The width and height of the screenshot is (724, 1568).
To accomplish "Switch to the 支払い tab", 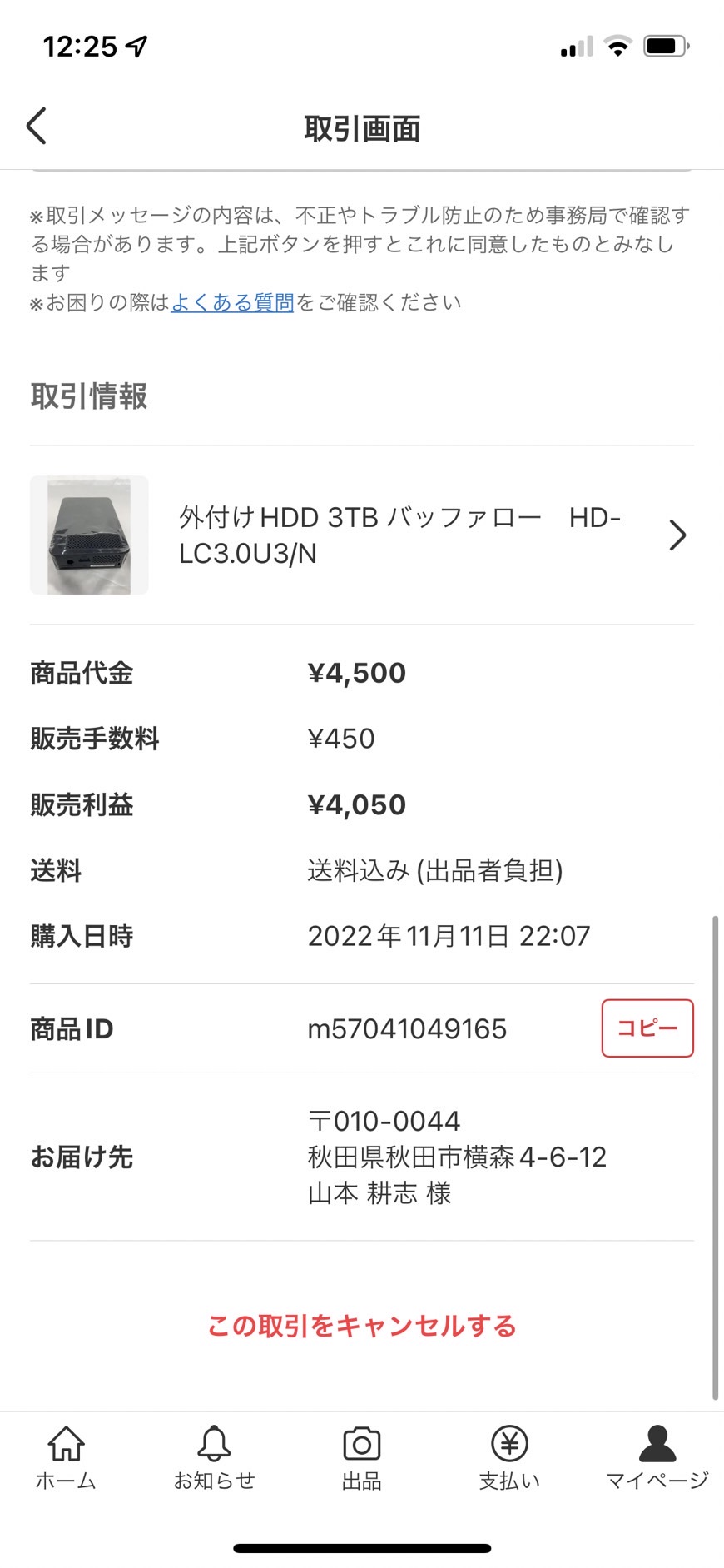I will click(509, 1458).
